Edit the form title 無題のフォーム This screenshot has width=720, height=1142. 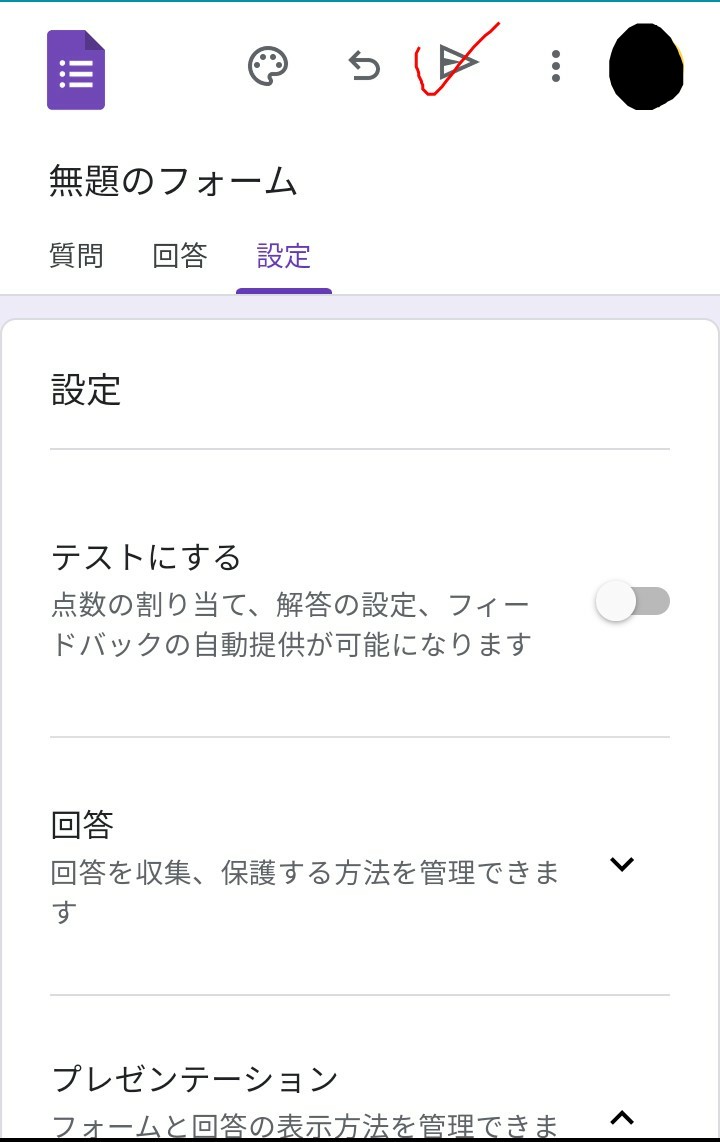click(x=174, y=182)
